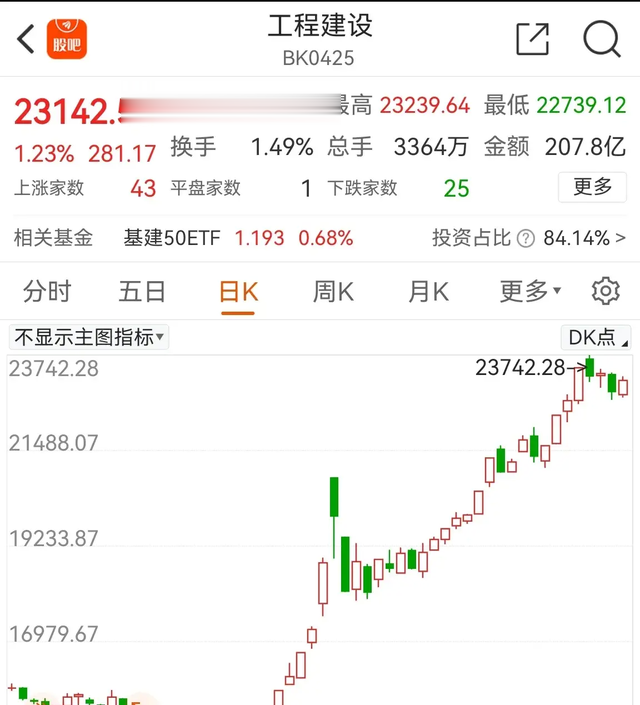Share this sector page
The image size is (640, 705).
532,39
